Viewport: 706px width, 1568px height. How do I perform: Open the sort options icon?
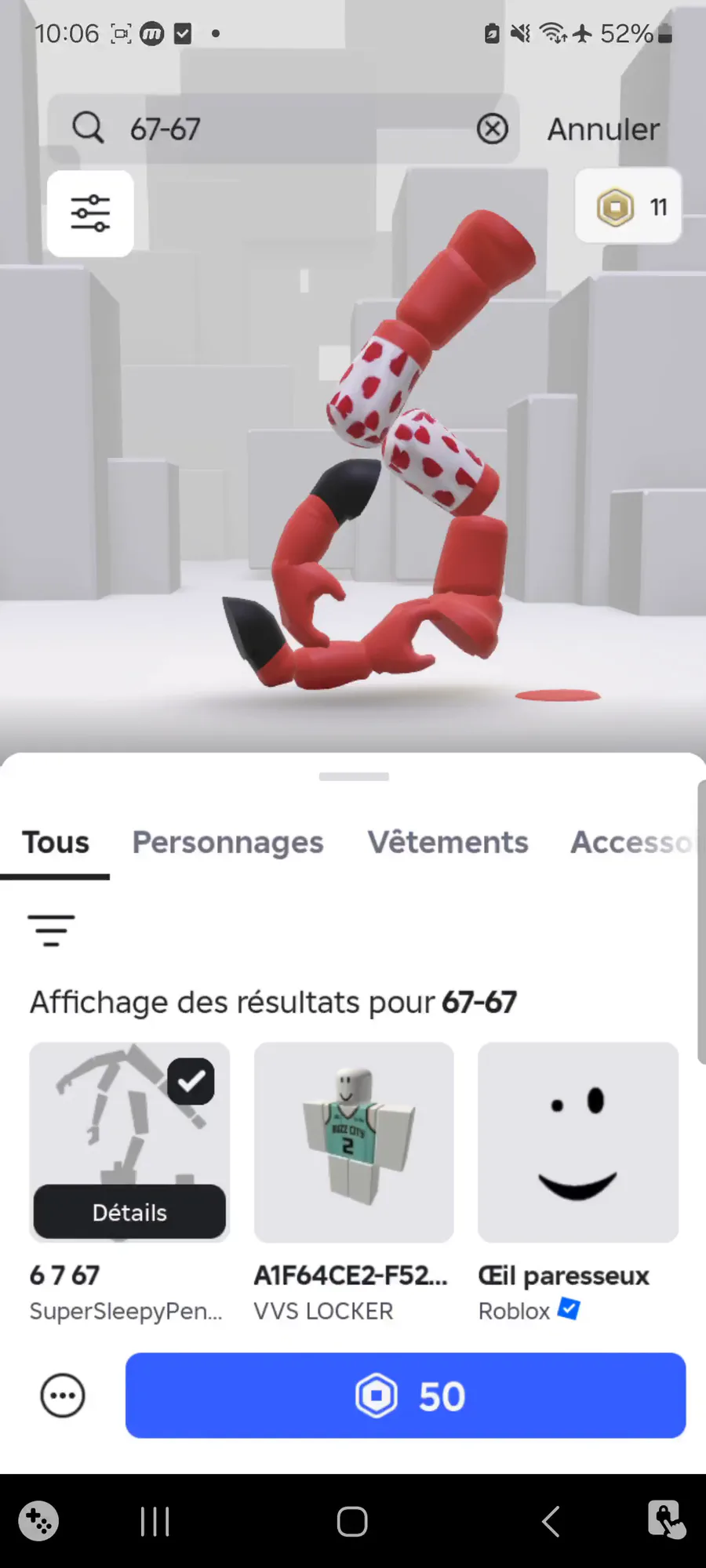pos(51,931)
